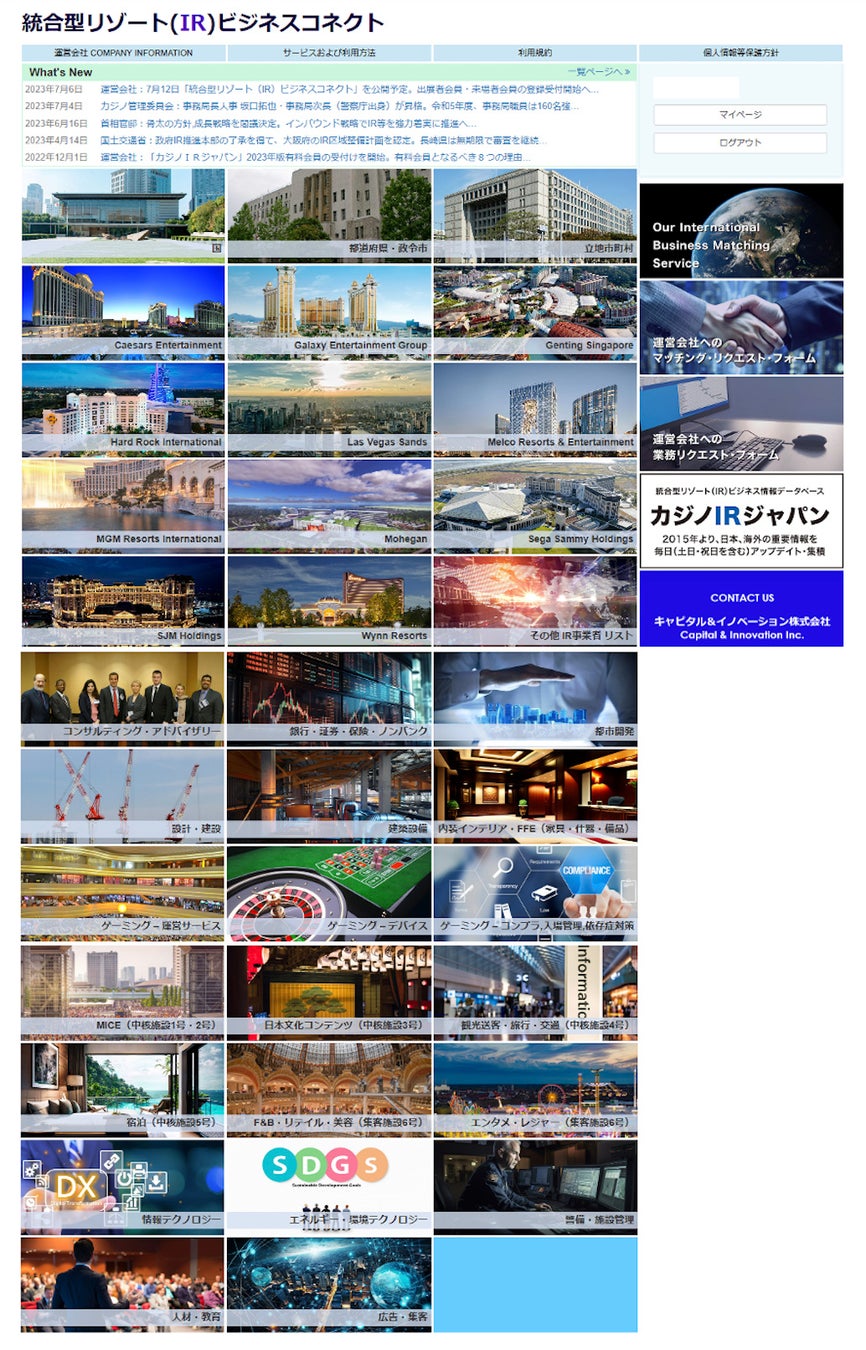The height and width of the screenshot is (1350, 866).
Task: Open the Las Vegas Sands tile
Action: coord(329,409)
